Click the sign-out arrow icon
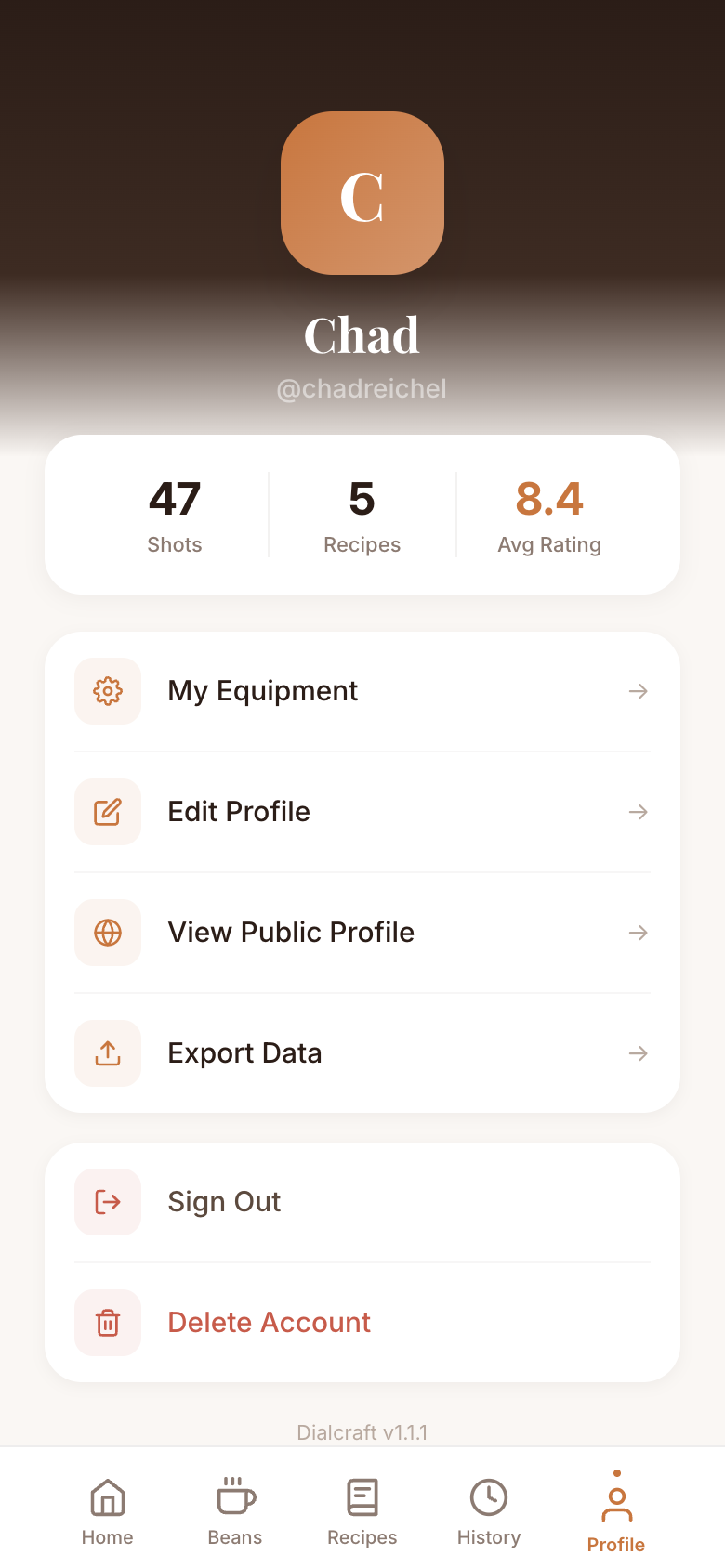This screenshot has width=725, height=1568. pos(108,1202)
